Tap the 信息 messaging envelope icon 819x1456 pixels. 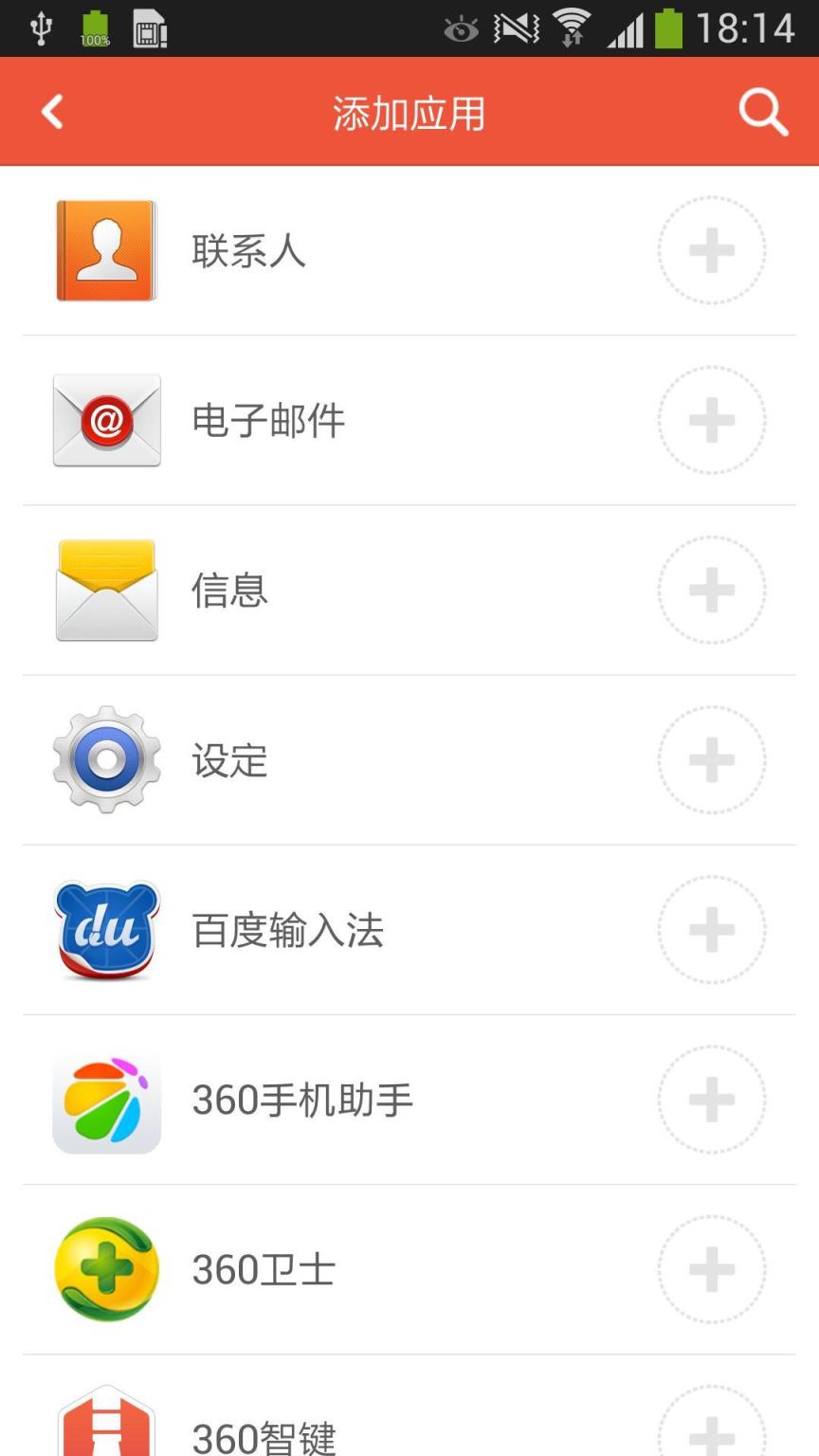(x=105, y=590)
